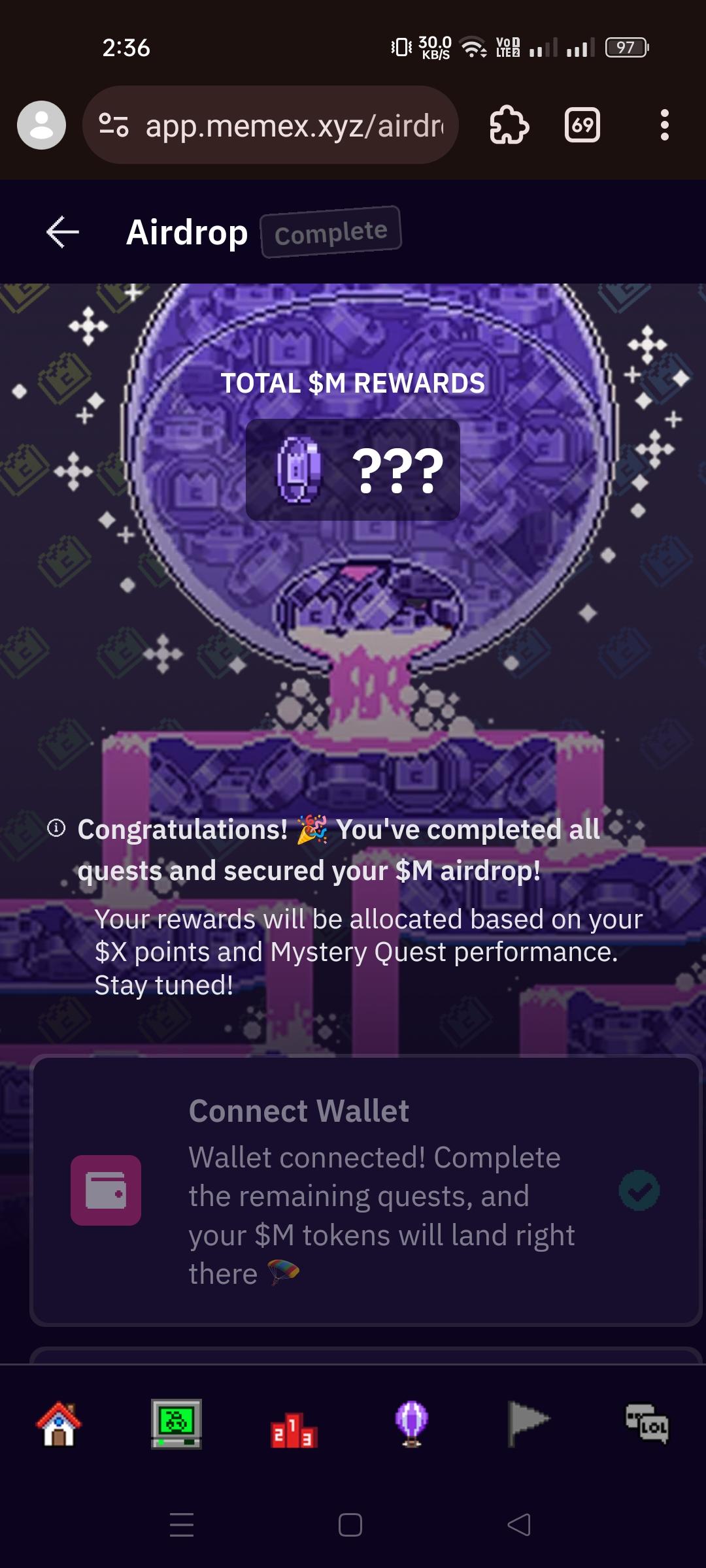This screenshot has height=1568, width=706.
Task: Tap the browser address bar
Action: click(x=294, y=125)
